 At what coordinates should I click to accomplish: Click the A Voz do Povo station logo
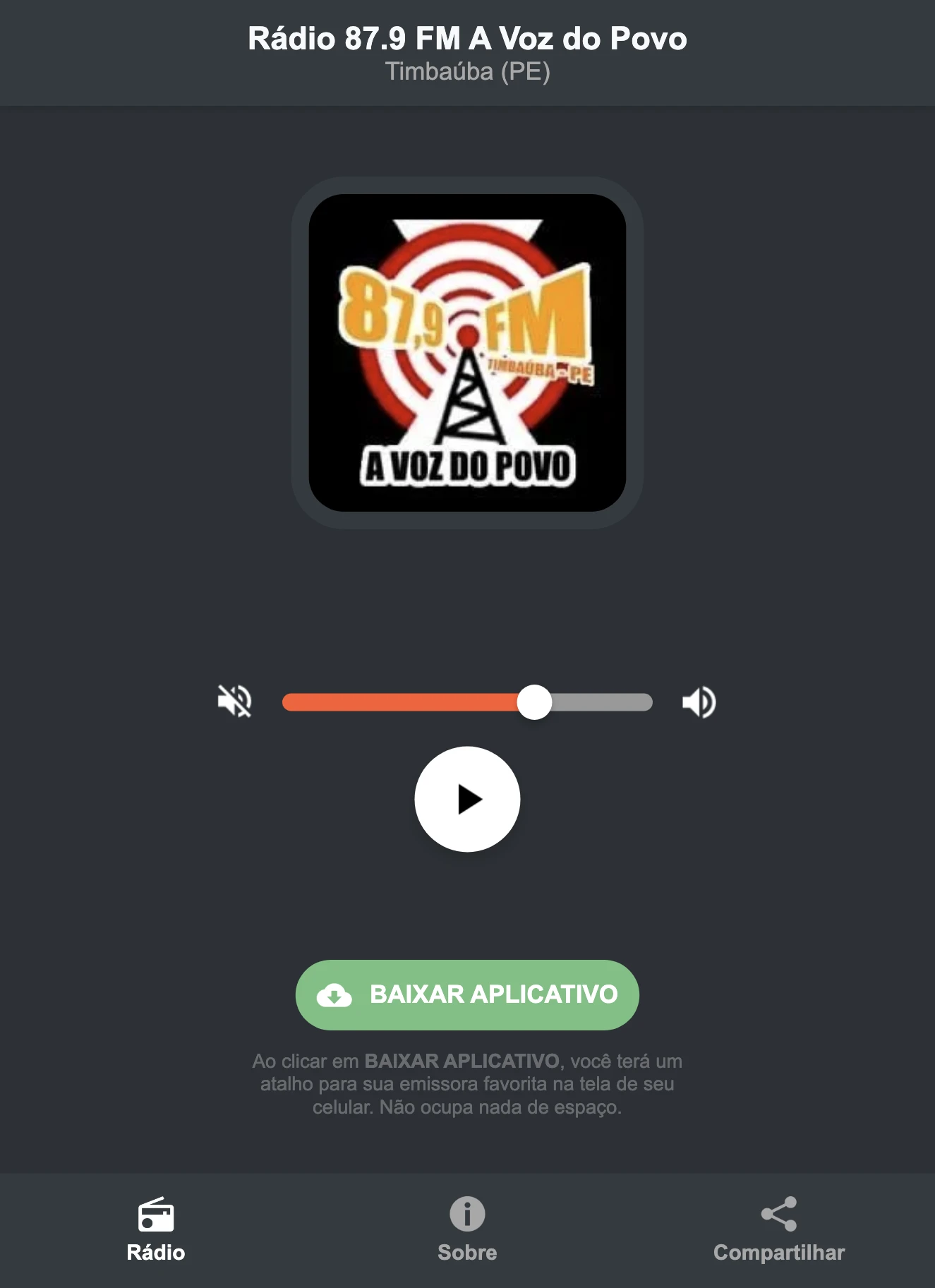tap(466, 349)
